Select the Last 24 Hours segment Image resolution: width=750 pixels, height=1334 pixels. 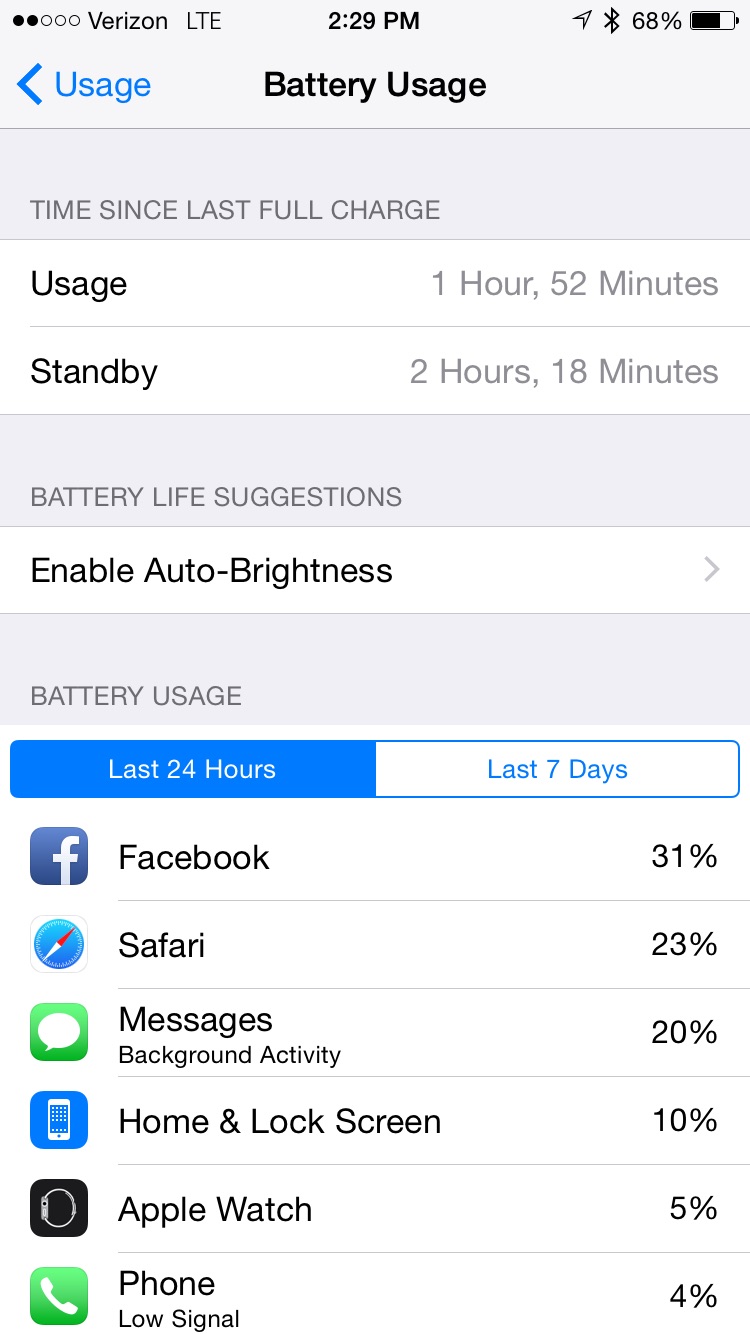point(193,769)
